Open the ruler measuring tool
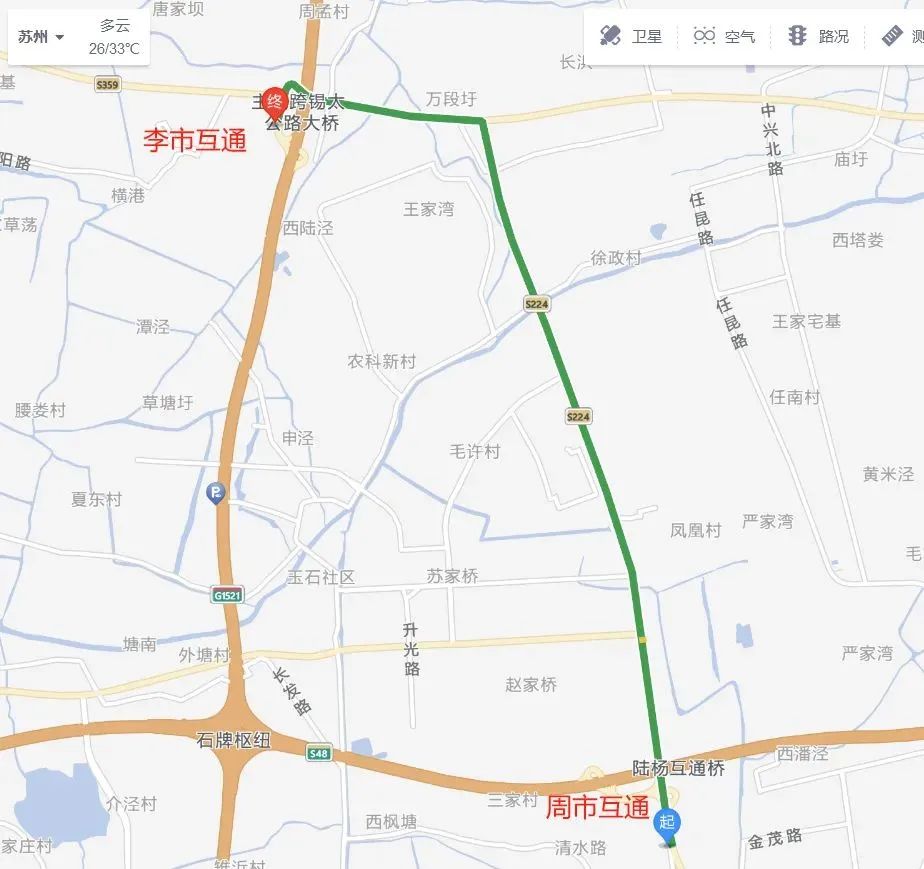The height and width of the screenshot is (869, 924). click(x=901, y=37)
